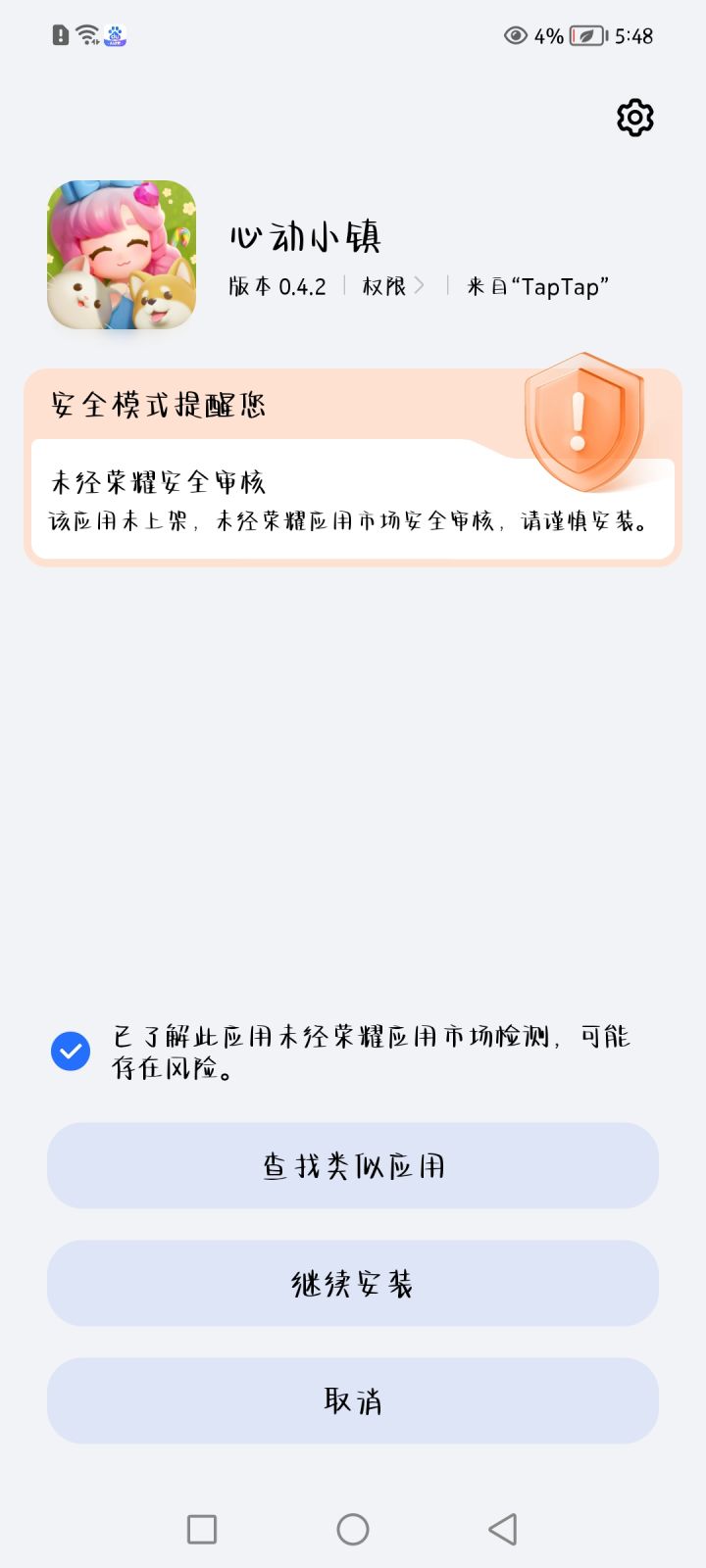The width and height of the screenshot is (706, 1568).
Task: Tap the version number 版本 0.4.2 text
Action: pos(275,287)
